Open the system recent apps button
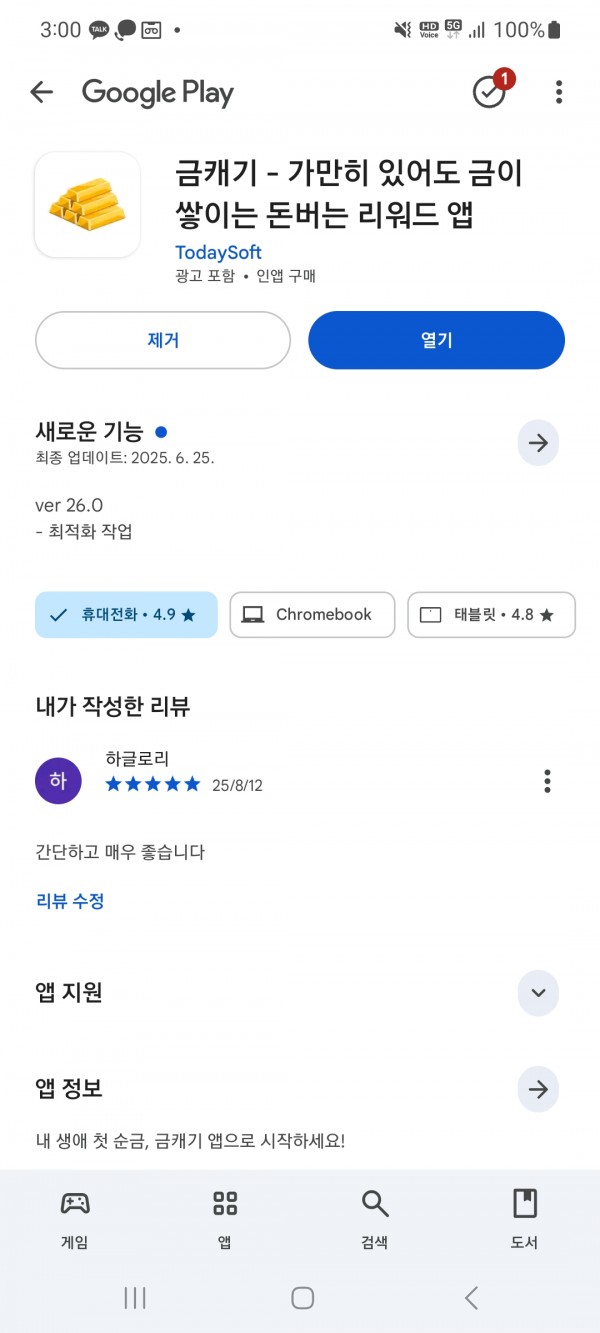 pyautogui.click(x=135, y=1298)
